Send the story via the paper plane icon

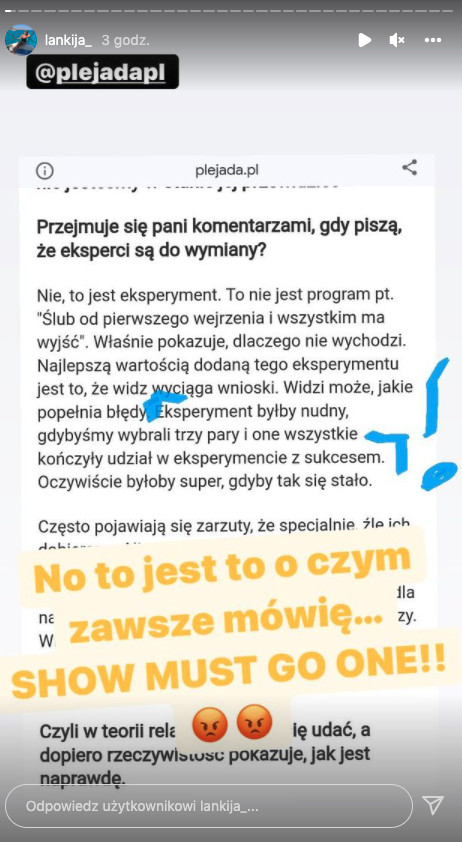[433, 805]
